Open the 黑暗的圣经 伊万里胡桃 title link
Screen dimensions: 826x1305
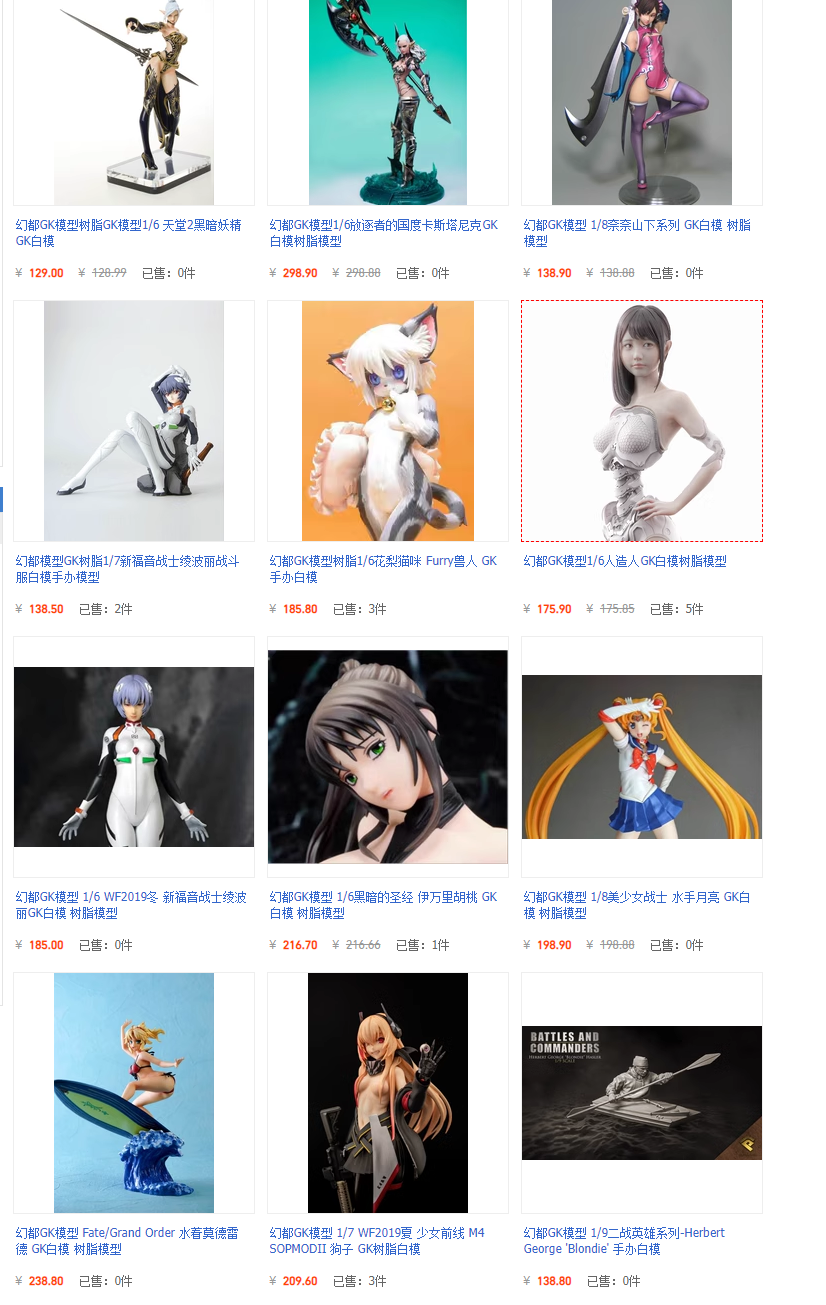(383, 905)
